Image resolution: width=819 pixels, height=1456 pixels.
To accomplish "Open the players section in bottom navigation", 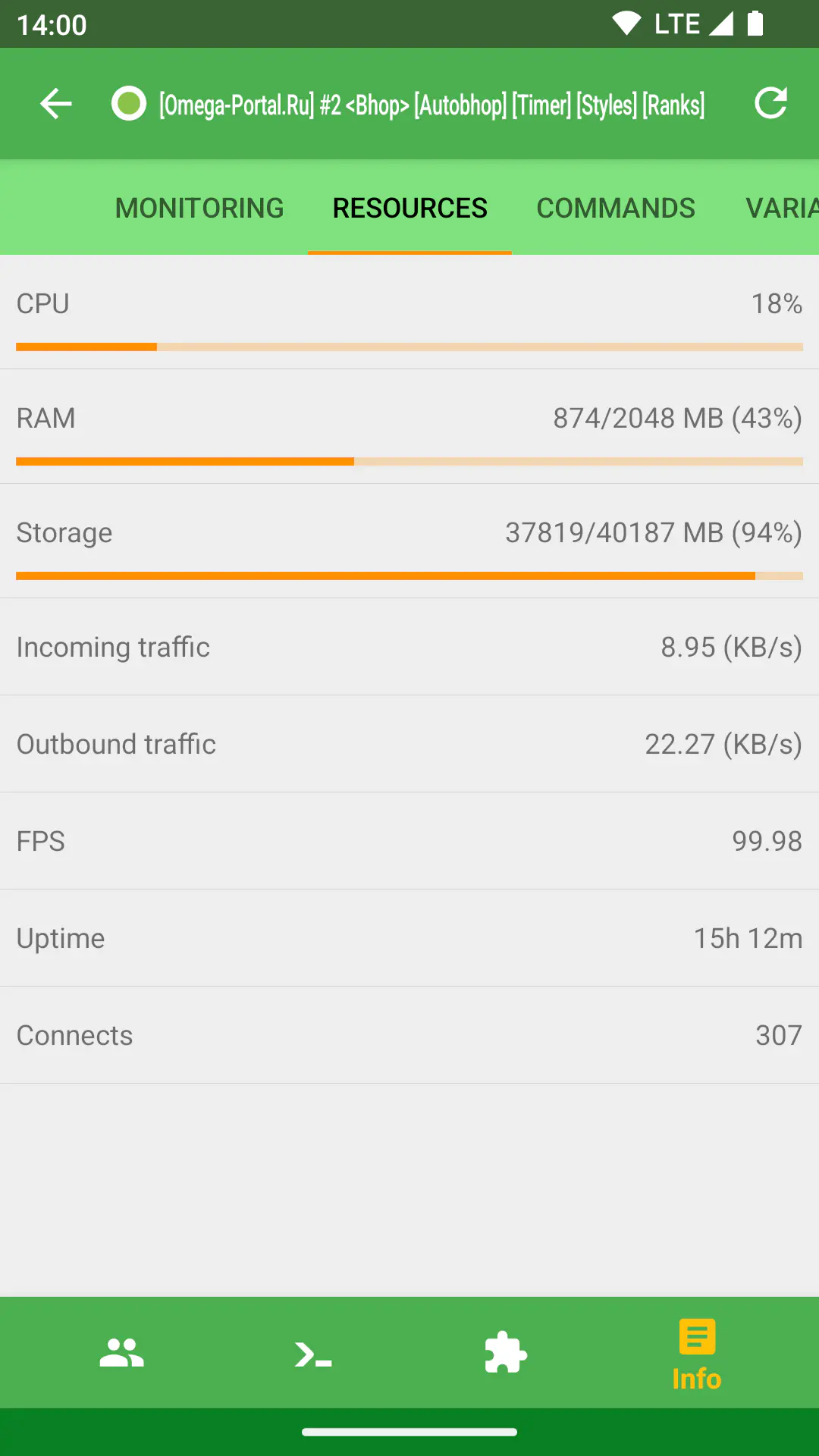I will (x=121, y=1354).
